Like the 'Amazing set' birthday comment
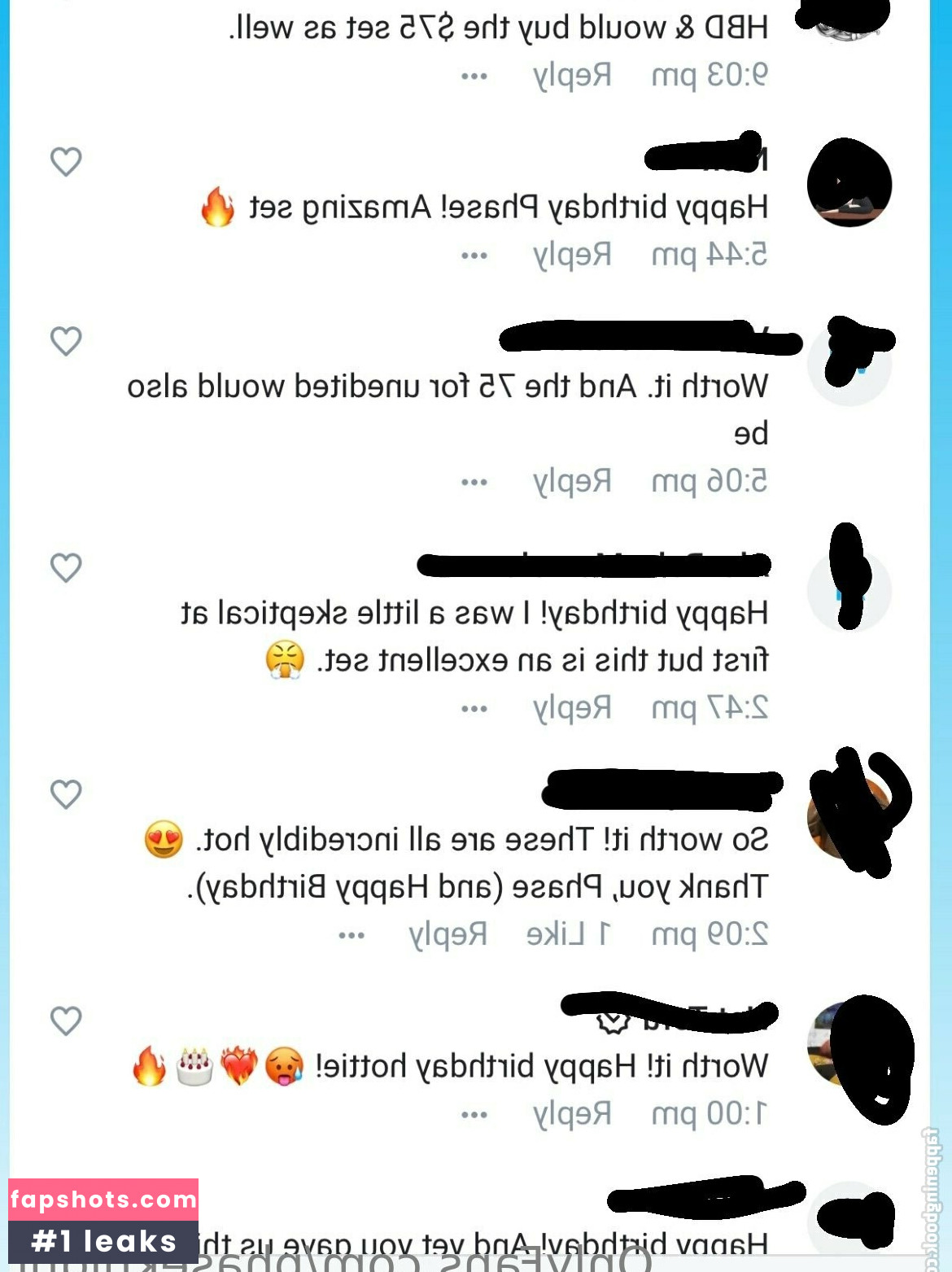The height and width of the screenshot is (1272, 952). (x=66, y=161)
